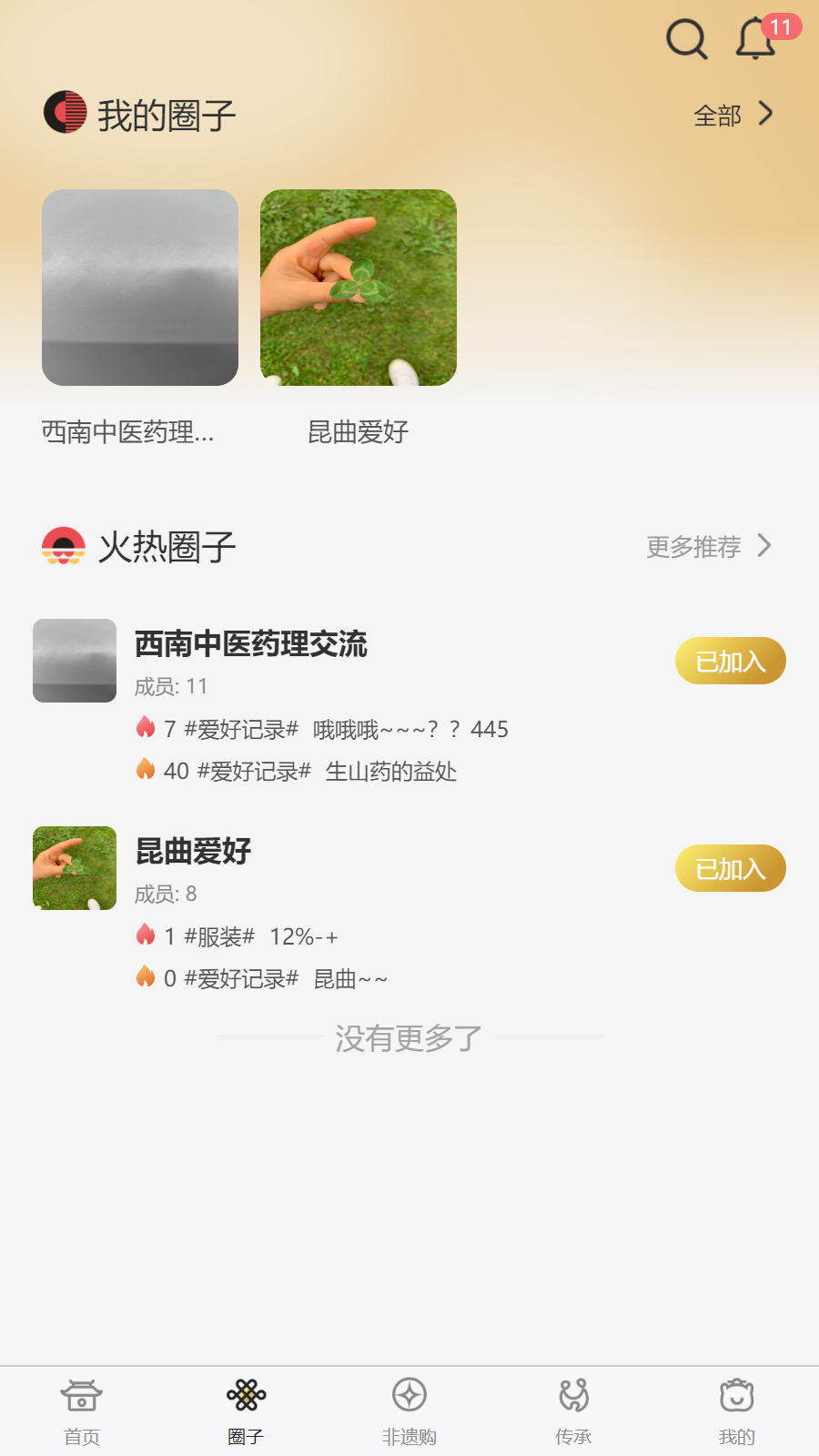Tap the 已加入 button for 昆曲爱好
The width and height of the screenshot is (819, 1456).
point(730,868)
